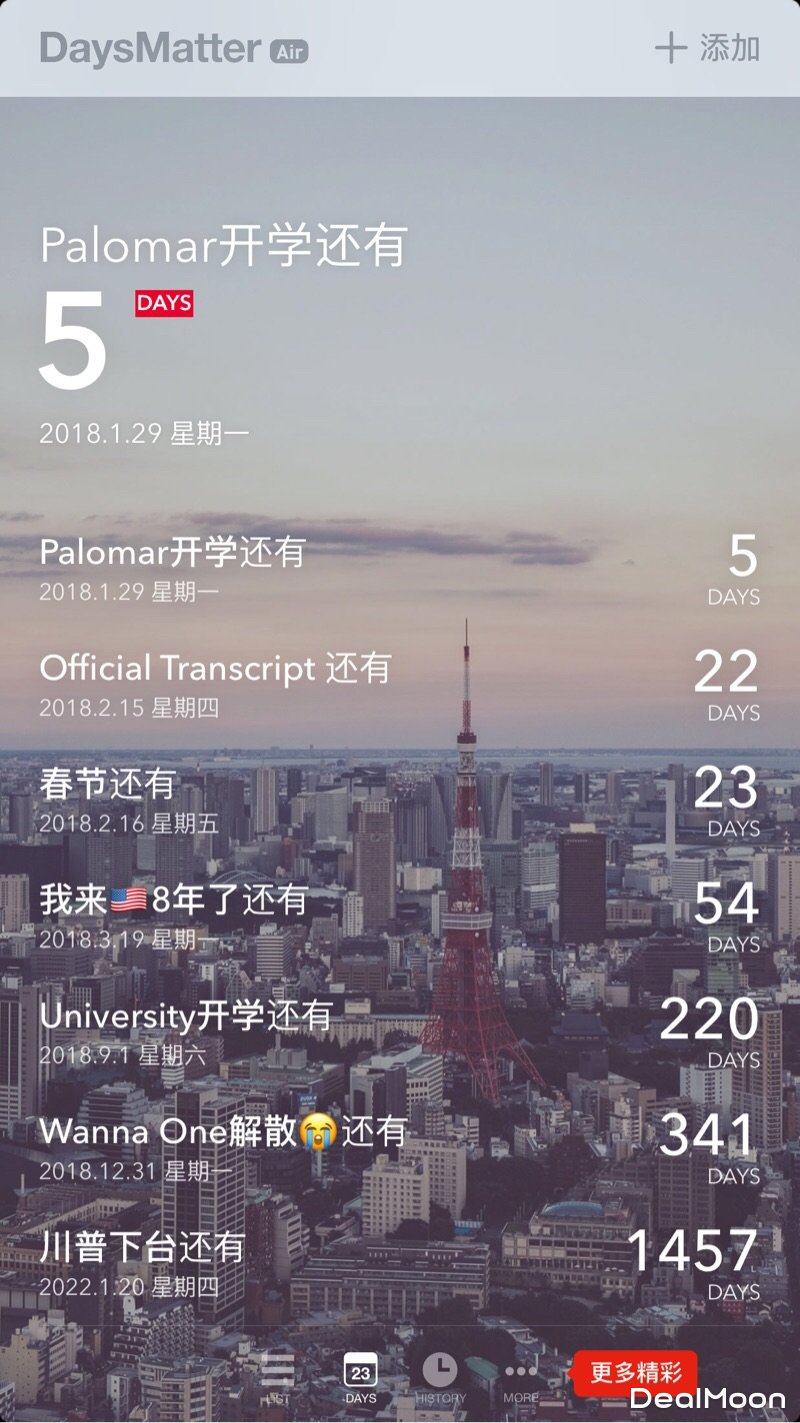Image resolution: width=800 pixels, height=1423 pixels.
Task: Switch to the LIST tab
Action: [278, 1378]
